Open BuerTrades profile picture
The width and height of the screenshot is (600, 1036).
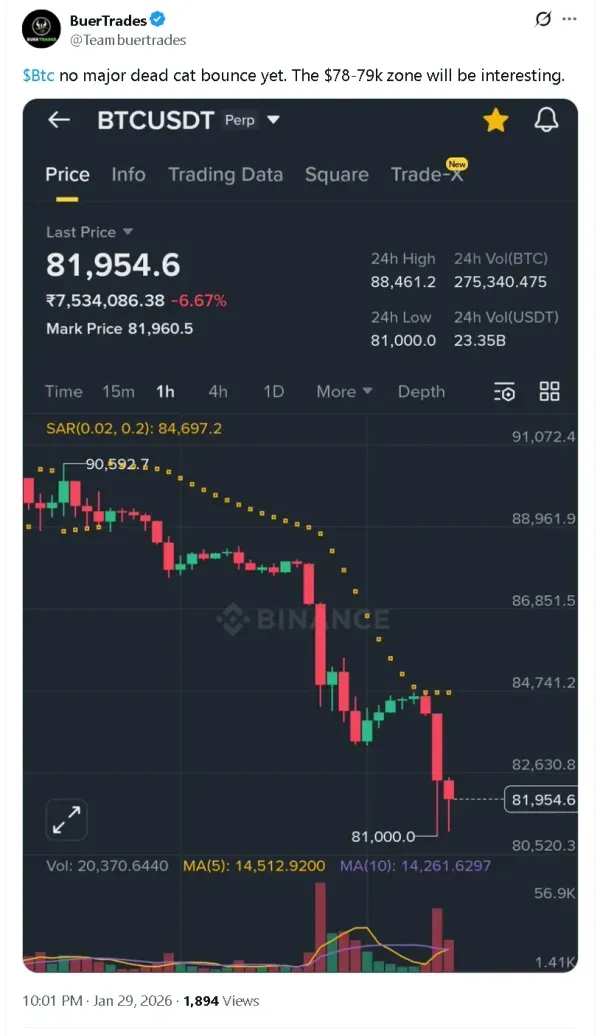point(41,29)
